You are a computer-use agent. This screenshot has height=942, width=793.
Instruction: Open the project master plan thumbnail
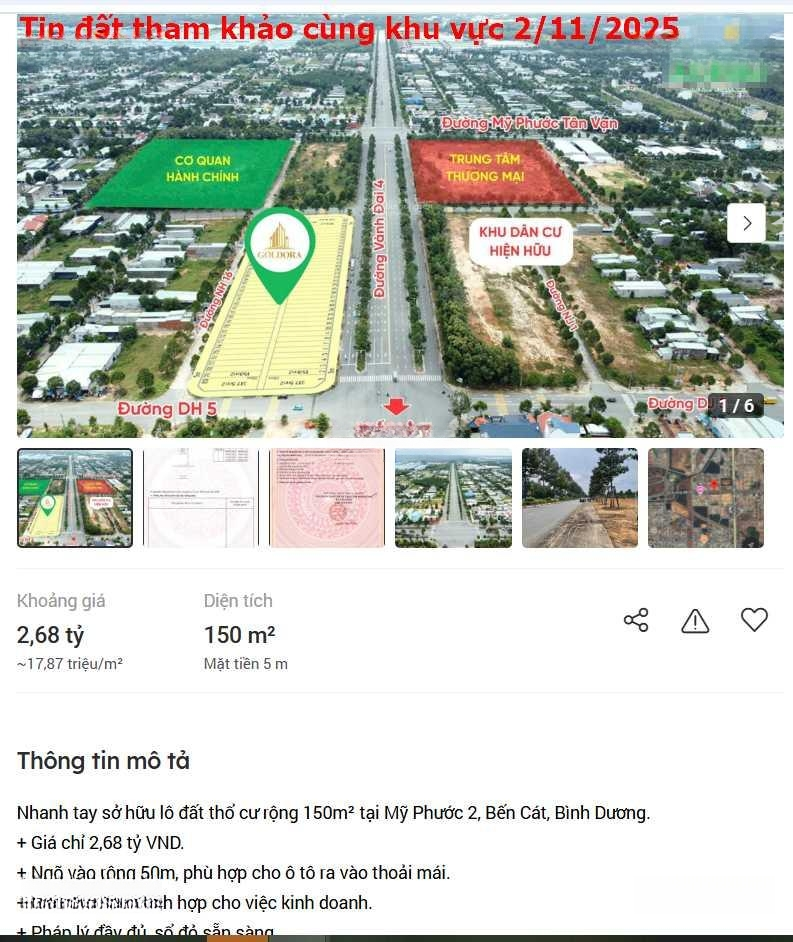click(74, 497)
